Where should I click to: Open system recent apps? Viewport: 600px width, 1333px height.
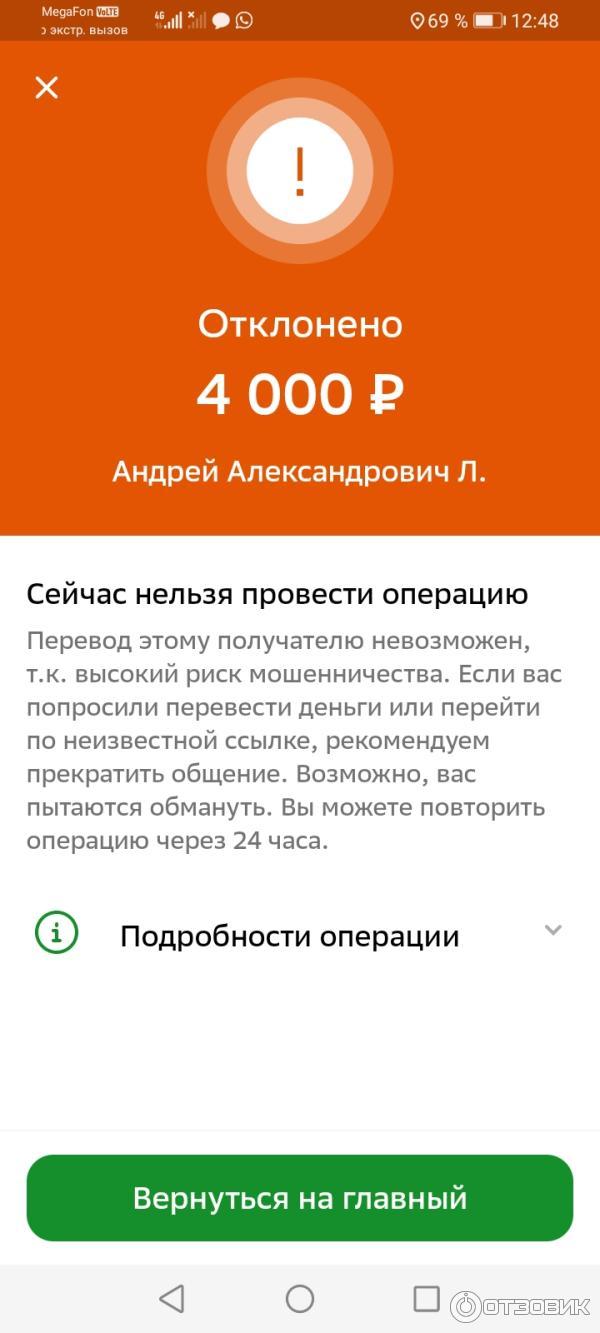426,1298
